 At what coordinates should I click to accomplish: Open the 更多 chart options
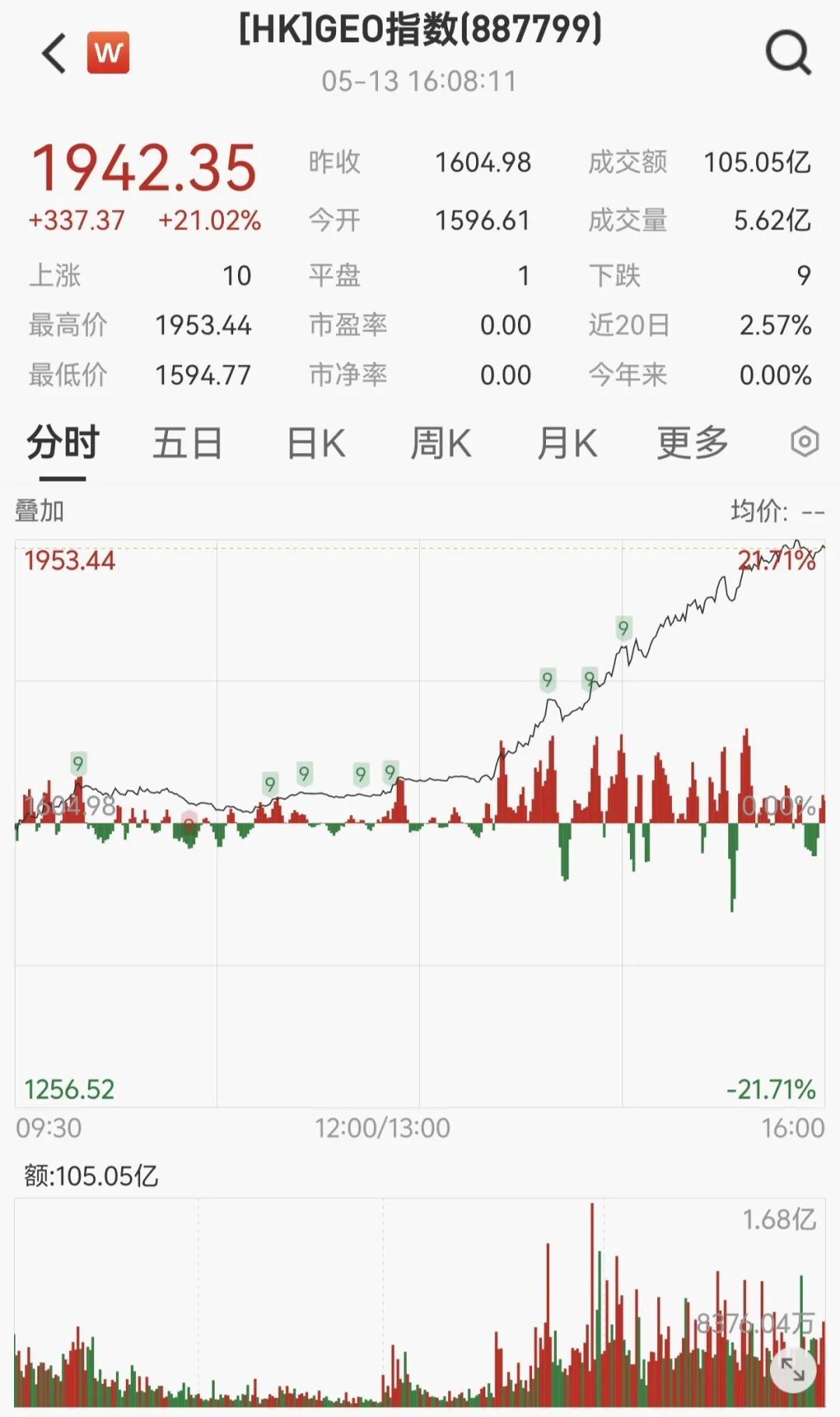[692, 444]
